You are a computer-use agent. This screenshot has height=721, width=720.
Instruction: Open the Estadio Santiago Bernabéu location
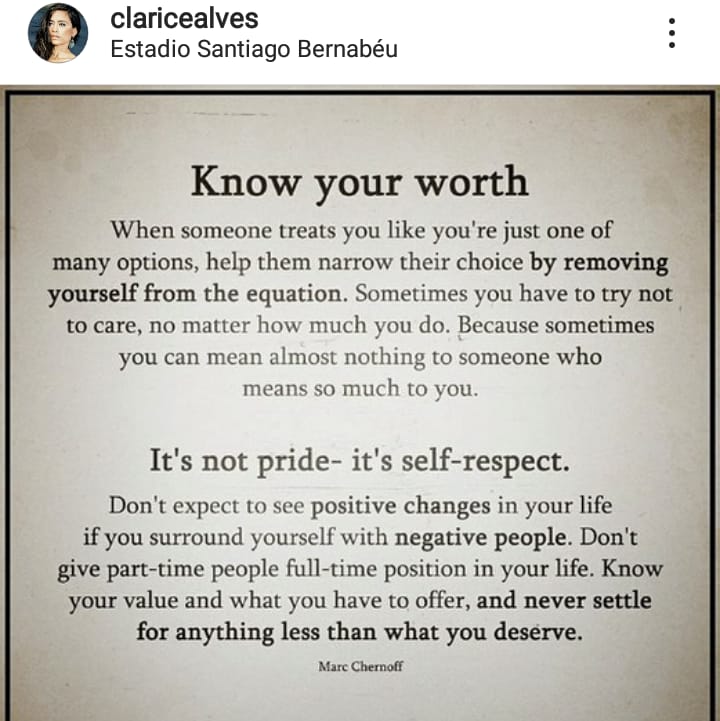pyautogui.click(x=253, y=48)
